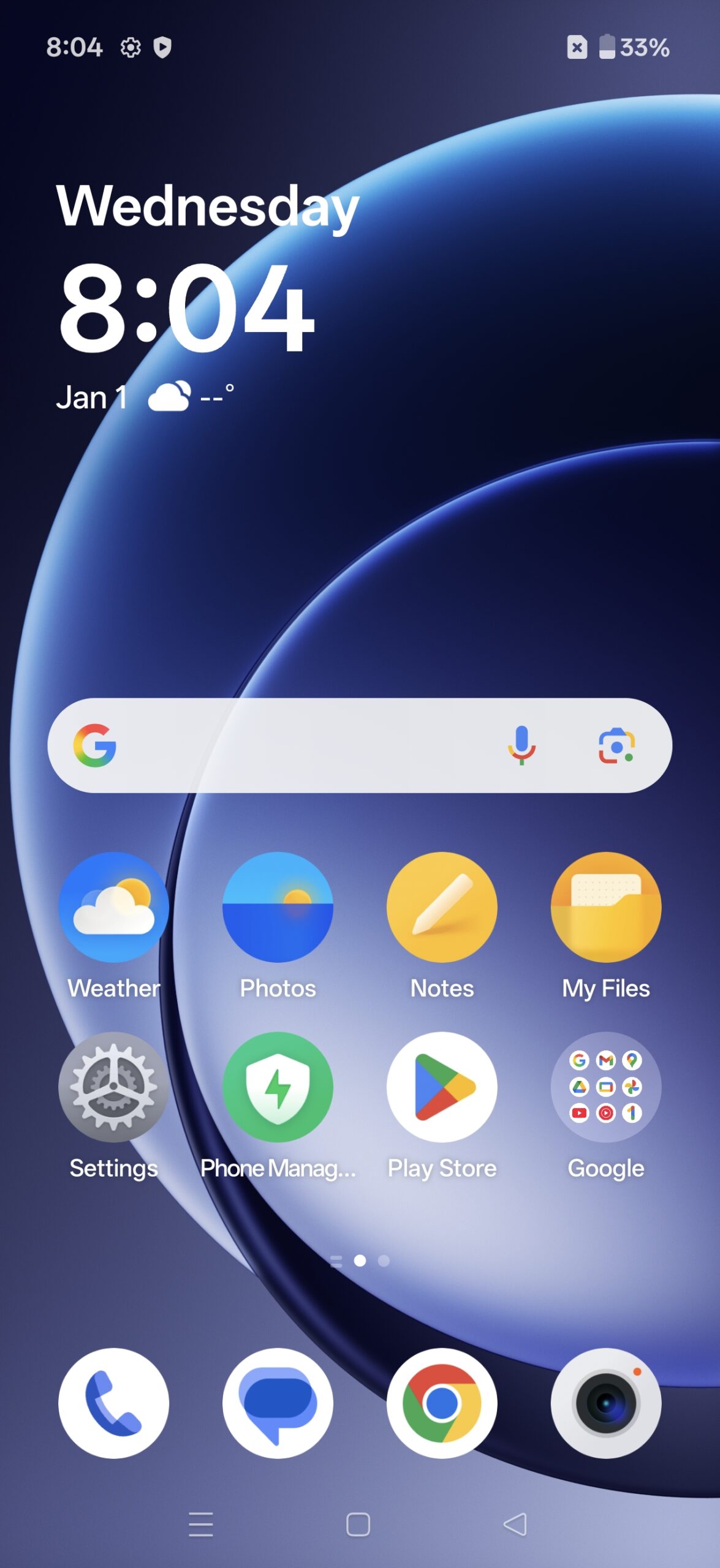Open My Files
This screenshot has width=720, height=1568.
pos(605,907)
